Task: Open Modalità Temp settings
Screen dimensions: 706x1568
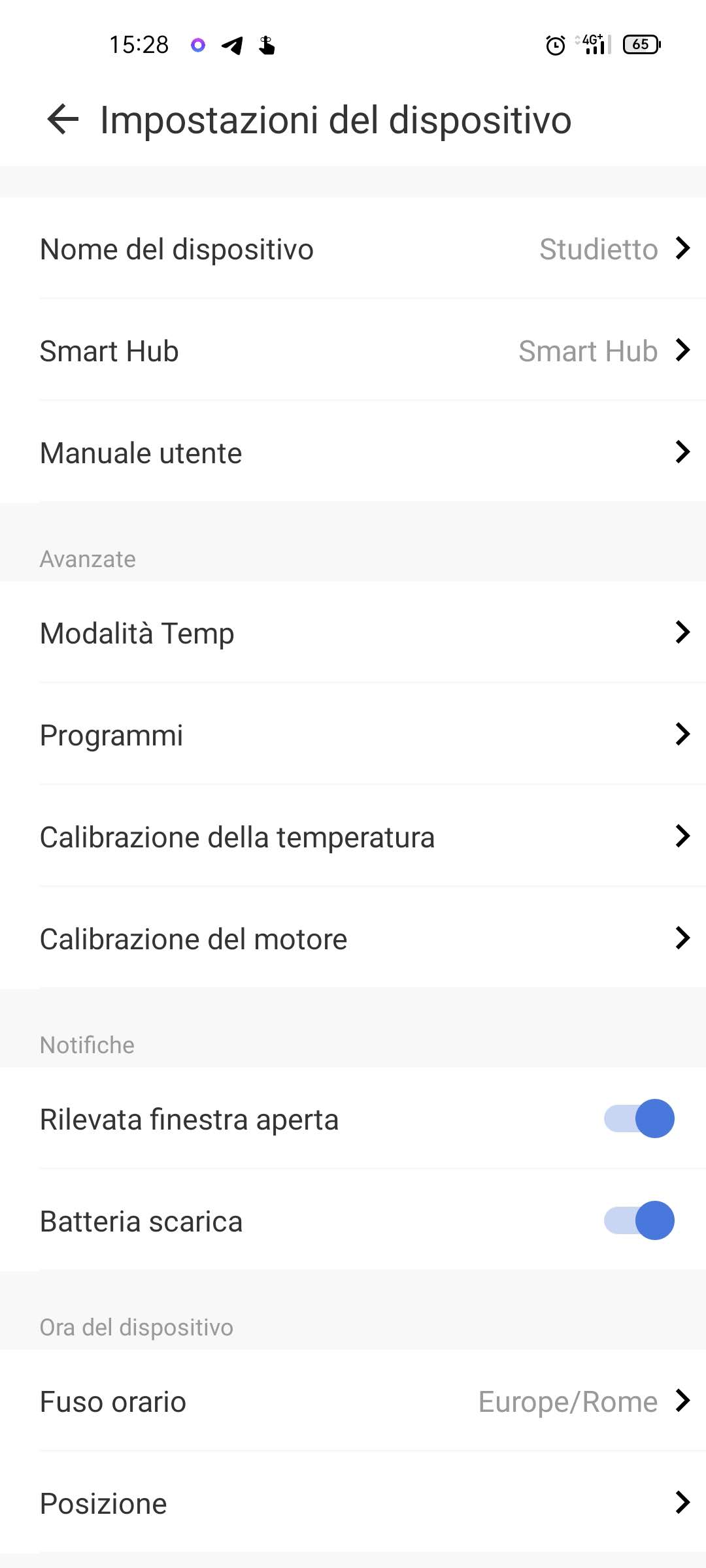Action: [x=353, y=633]
